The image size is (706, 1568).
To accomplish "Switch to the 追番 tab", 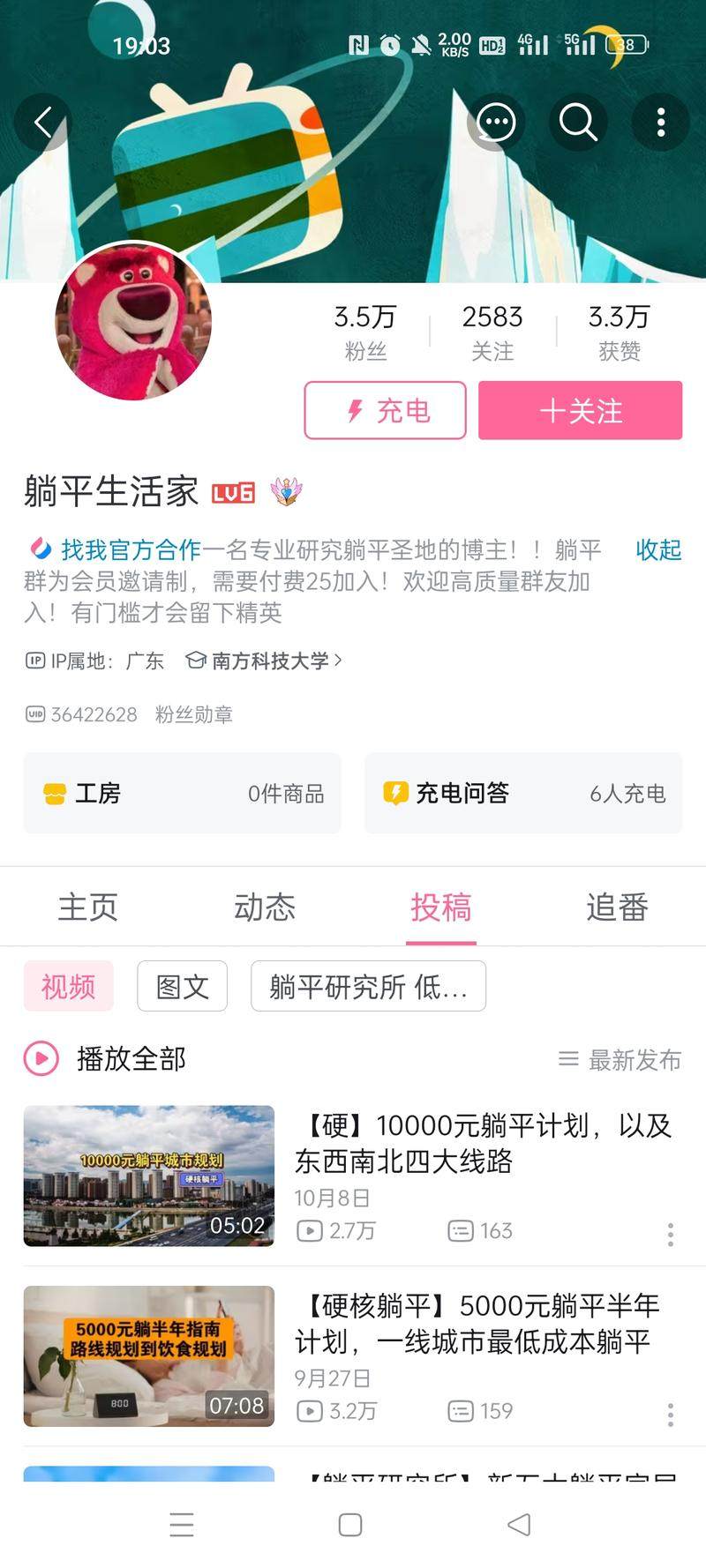I will pyautogui.click(x=617, y=907).
